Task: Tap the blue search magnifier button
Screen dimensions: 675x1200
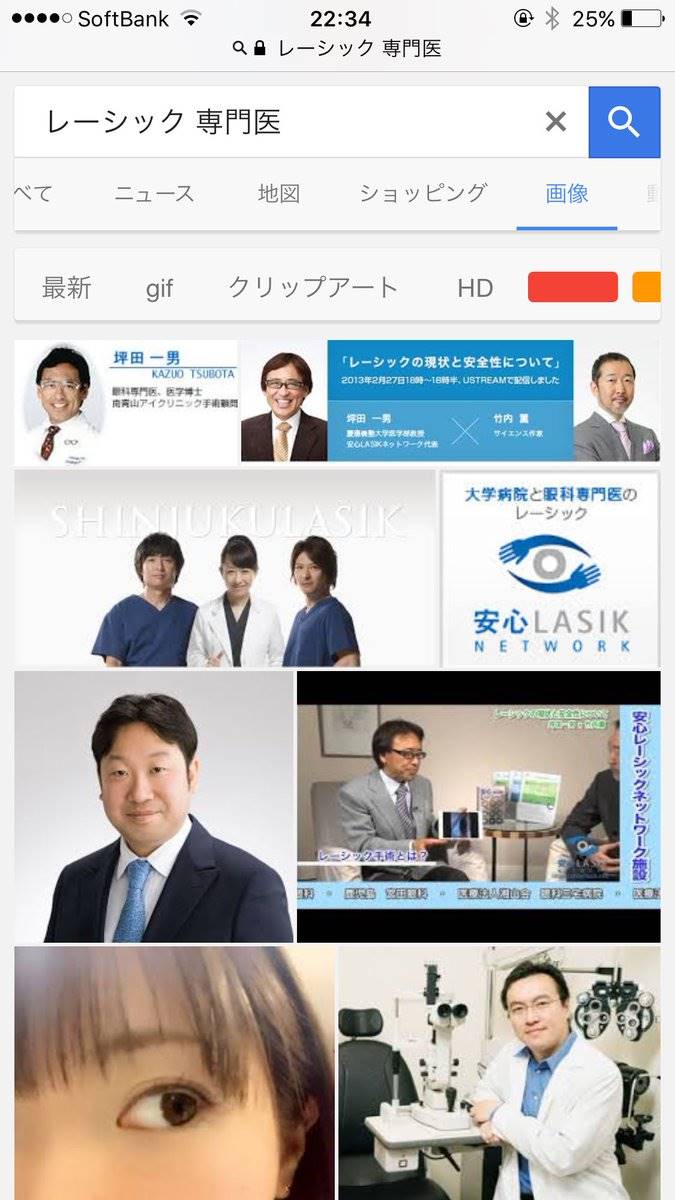Action: click(x=624, y=122)
